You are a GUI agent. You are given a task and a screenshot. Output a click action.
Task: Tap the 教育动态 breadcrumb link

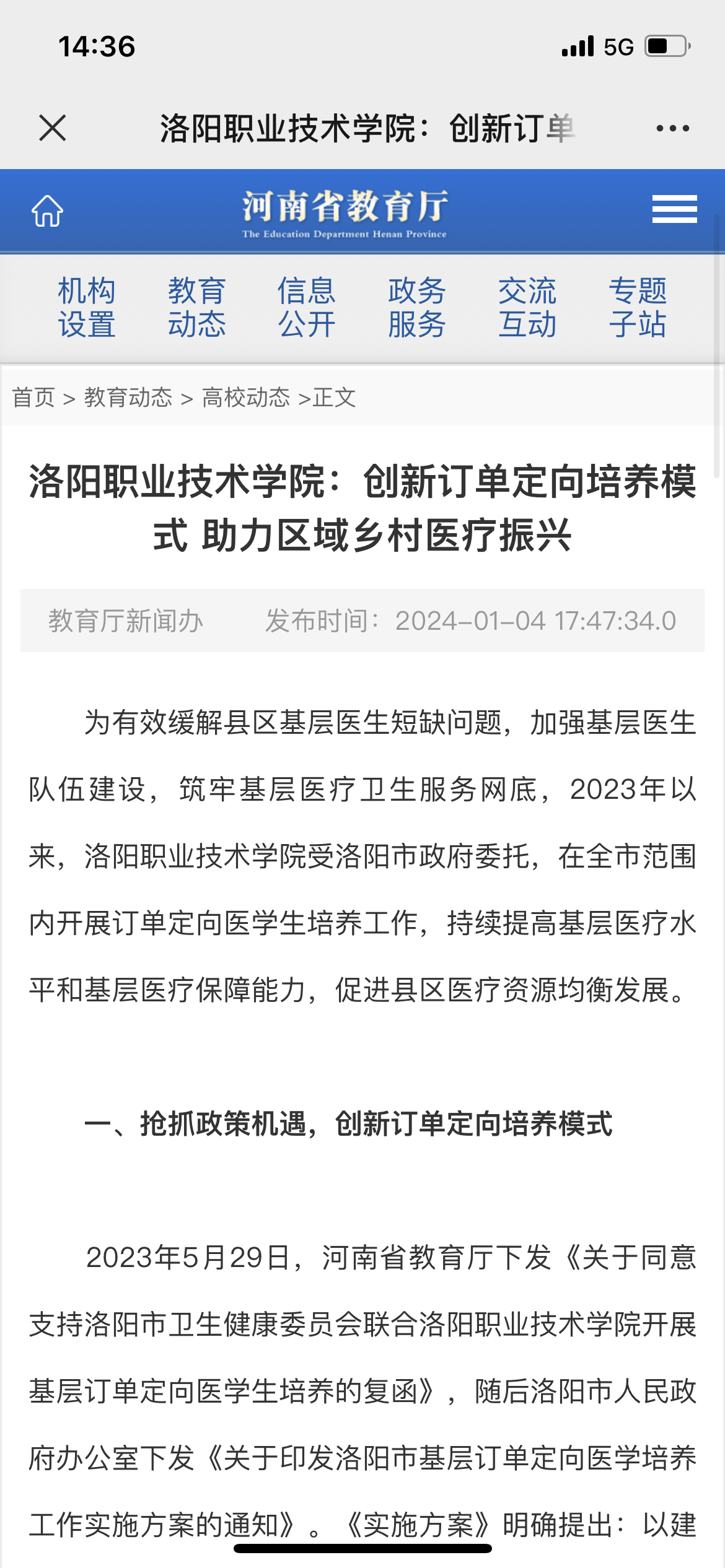128,398
